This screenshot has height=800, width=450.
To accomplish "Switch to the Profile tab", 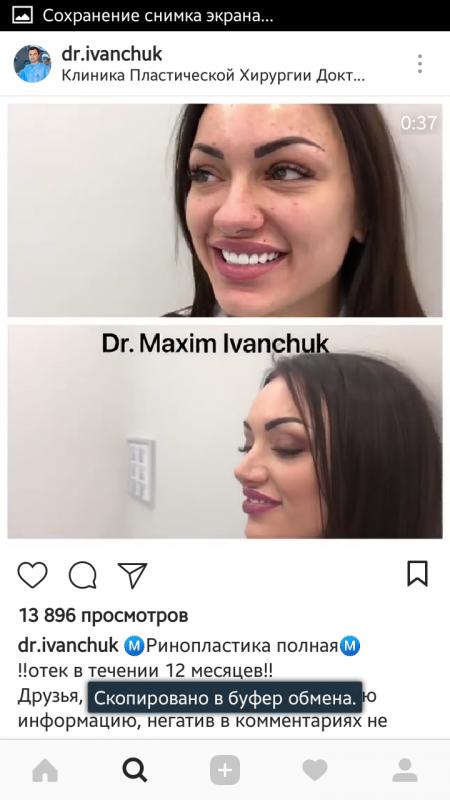I will [405, 770].
